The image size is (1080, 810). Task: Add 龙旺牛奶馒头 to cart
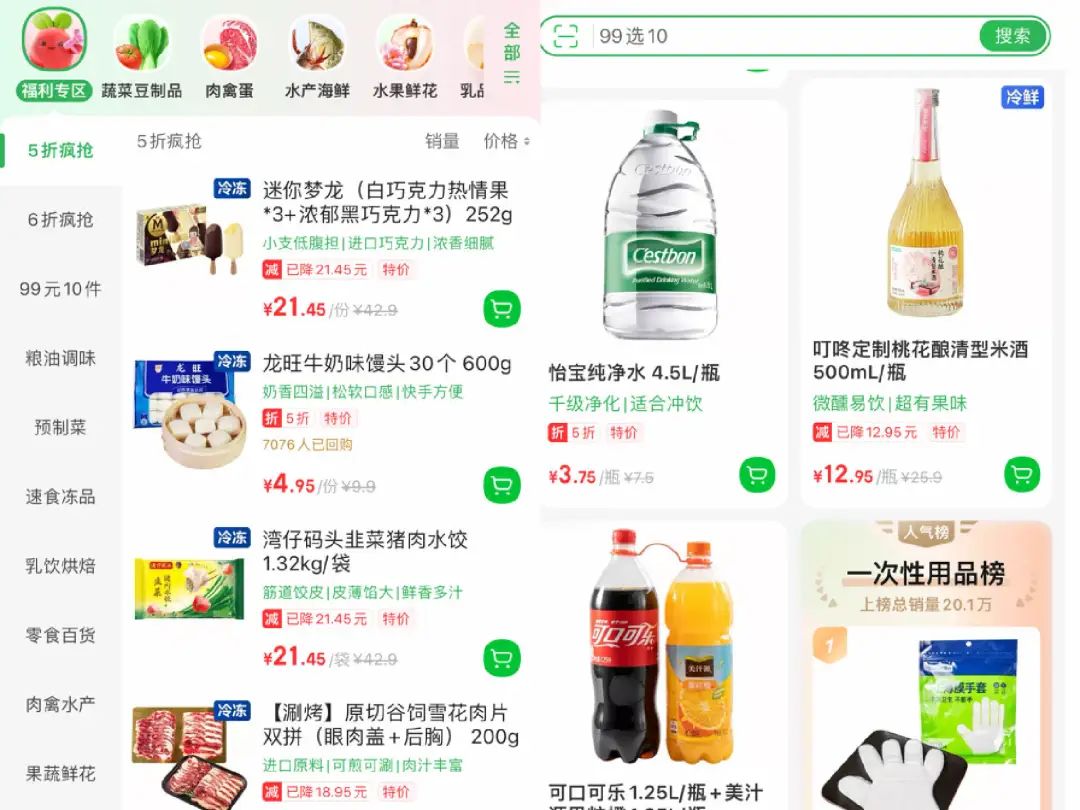(x=502, y=485)
